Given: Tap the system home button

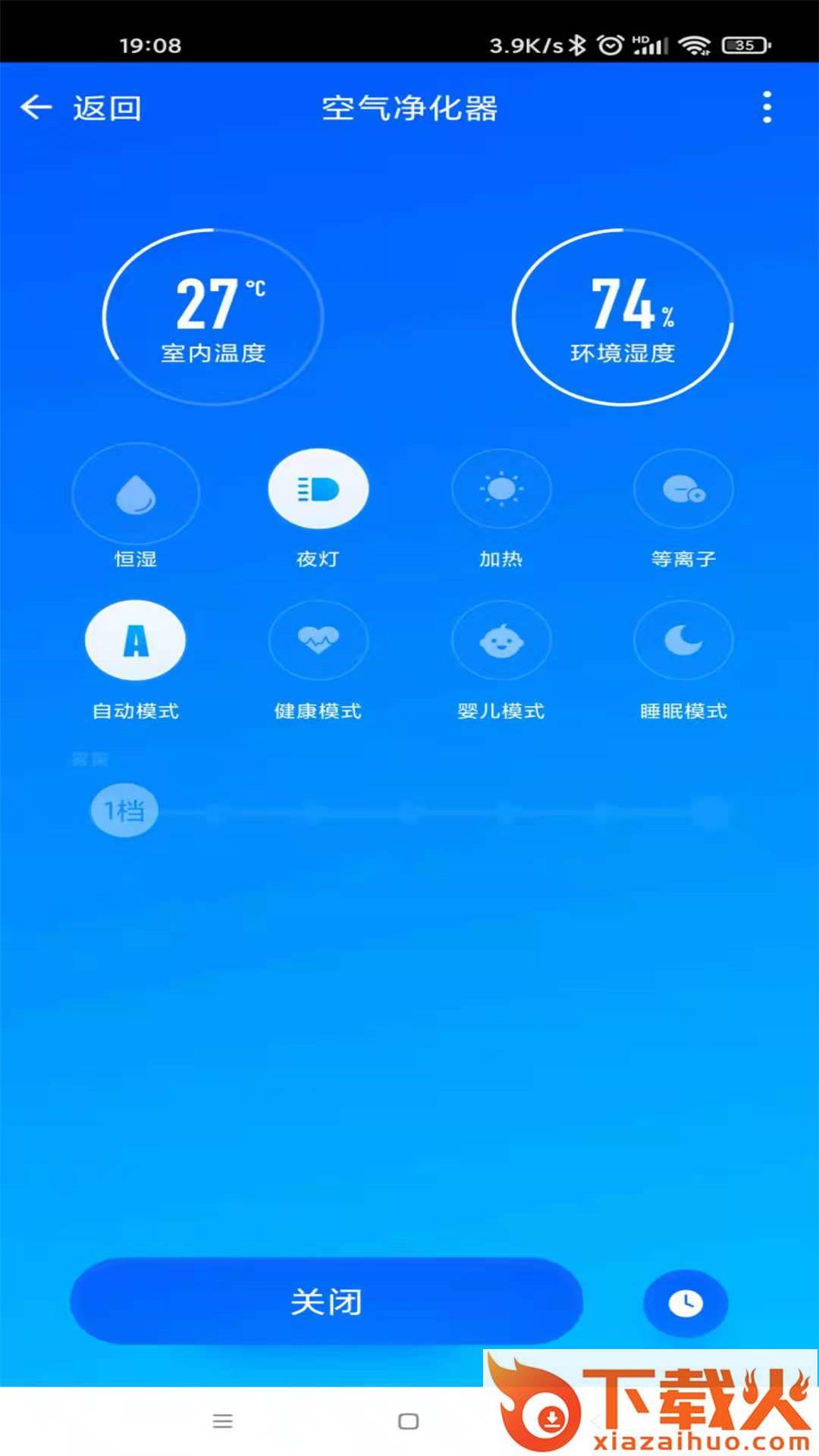Looking at the screenshot, I should 409,1421.
